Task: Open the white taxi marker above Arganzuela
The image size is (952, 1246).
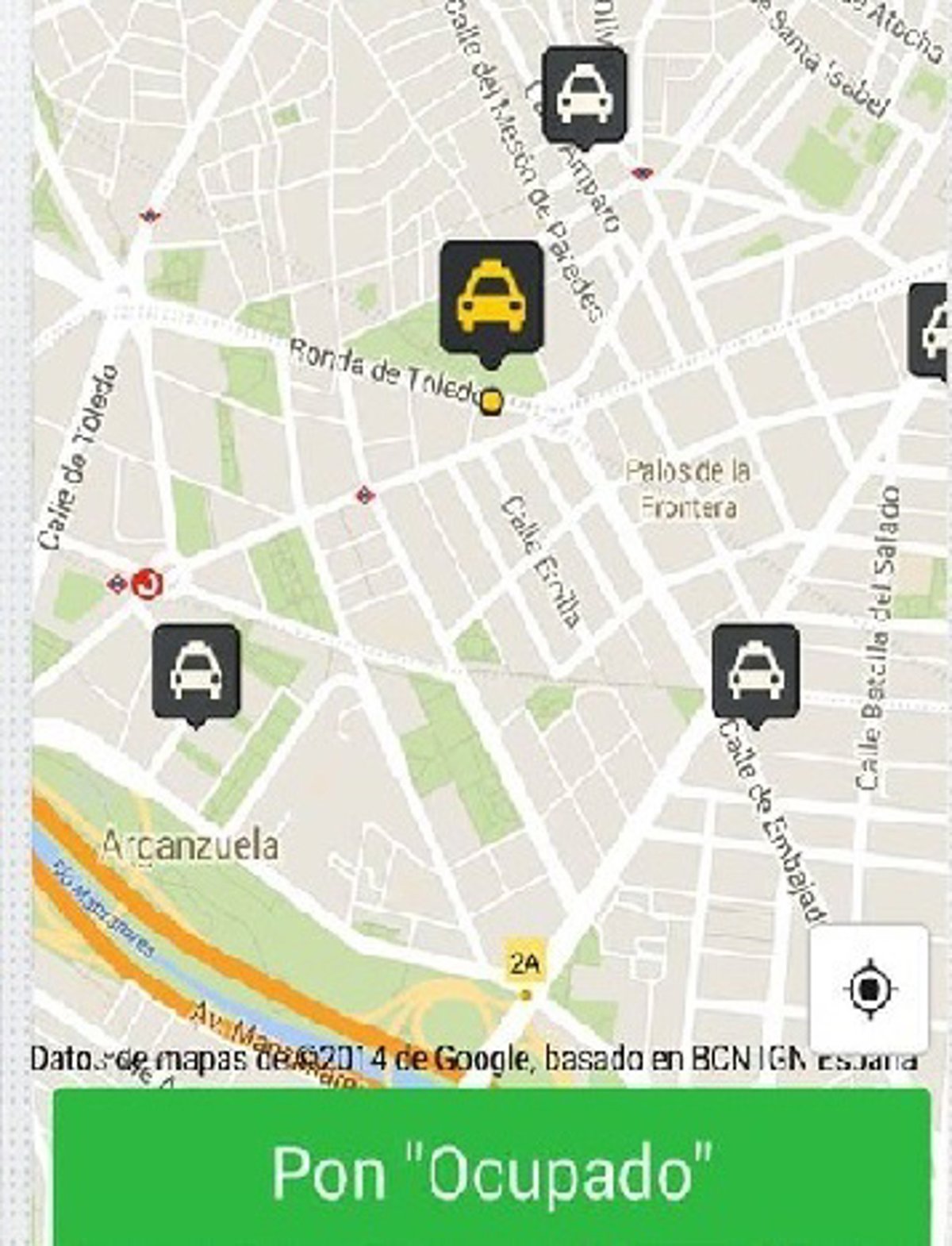Action: coord(196,671)
